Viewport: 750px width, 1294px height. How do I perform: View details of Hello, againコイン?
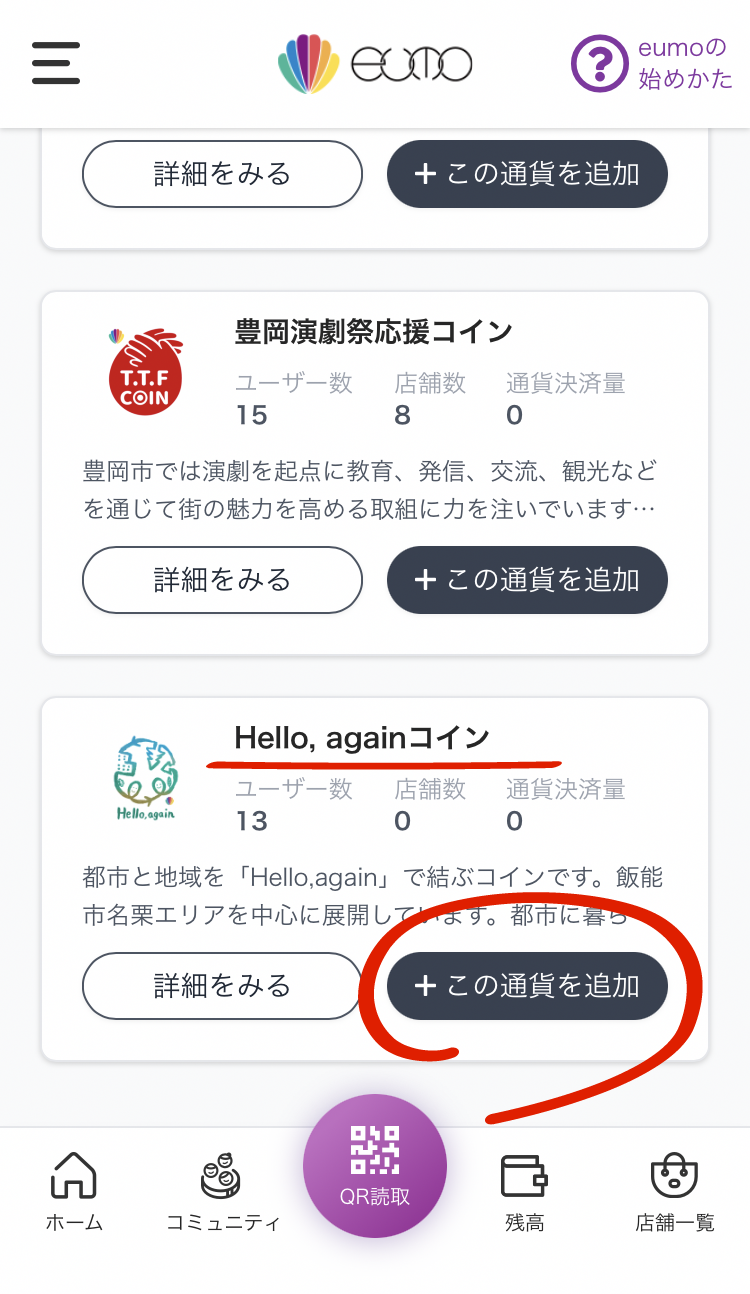(222, 986)
